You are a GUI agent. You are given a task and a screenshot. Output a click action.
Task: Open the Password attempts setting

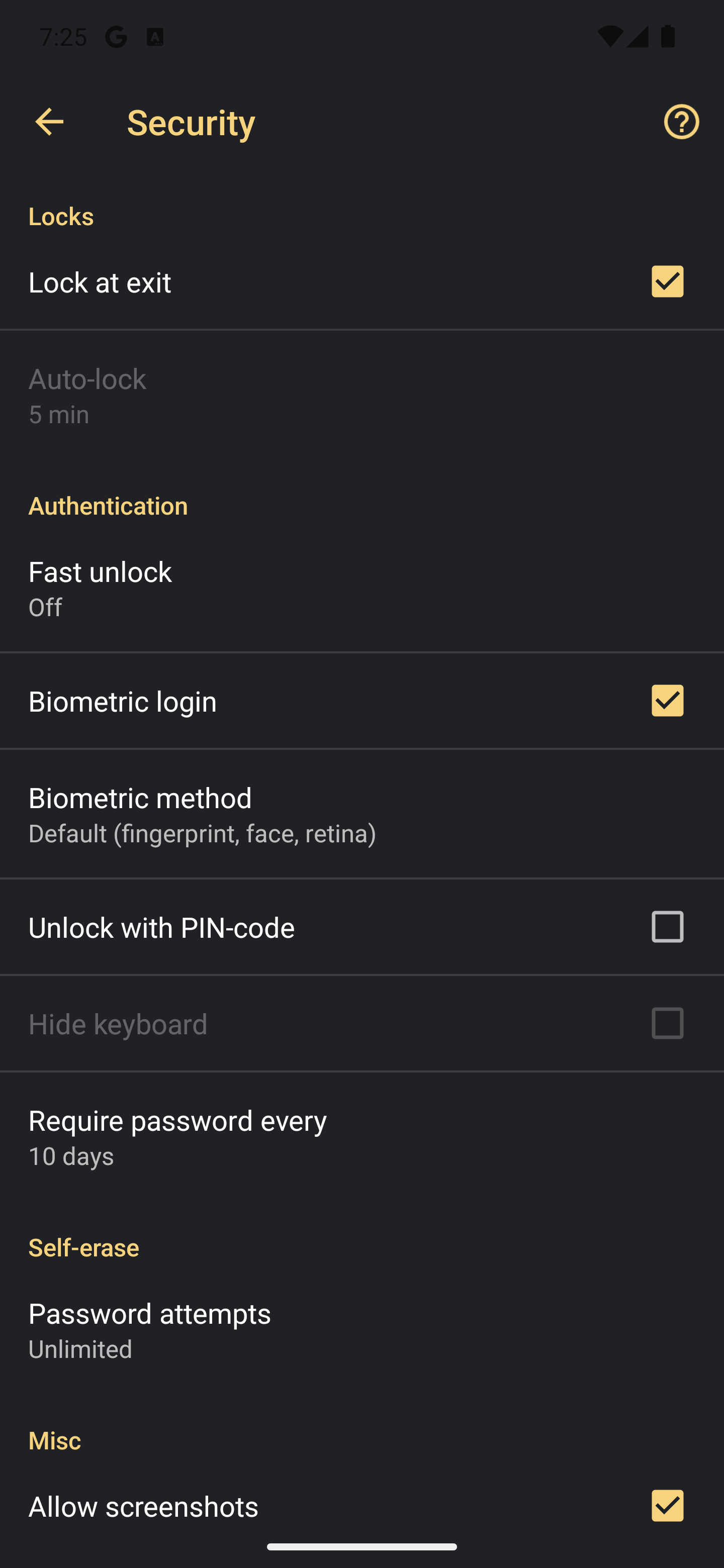pyautogui.click(x=361, y=1330)
